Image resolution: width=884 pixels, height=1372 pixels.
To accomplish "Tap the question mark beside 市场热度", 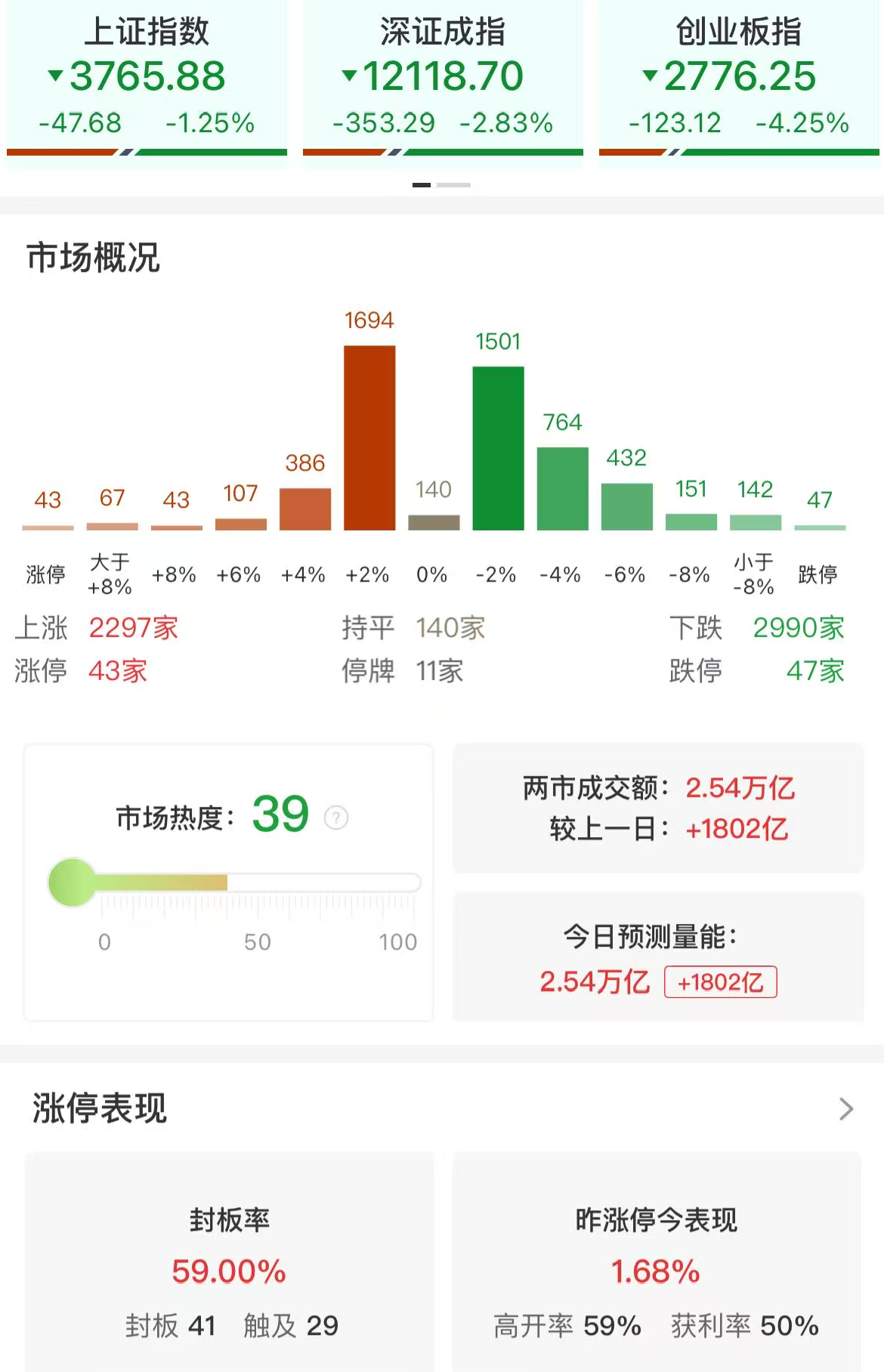I will (336, 817).
